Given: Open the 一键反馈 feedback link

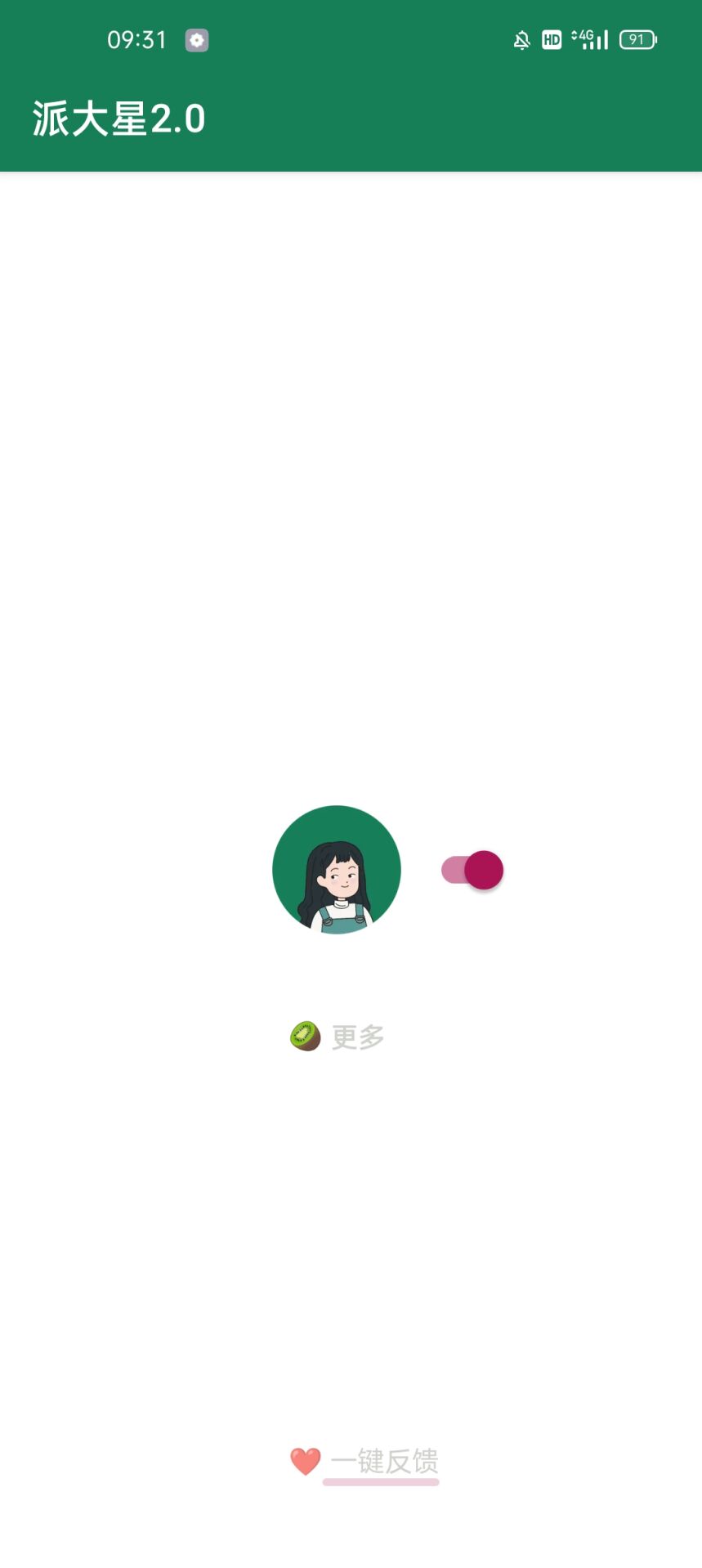Looking at the screenshot, I should click(383, 1461).
